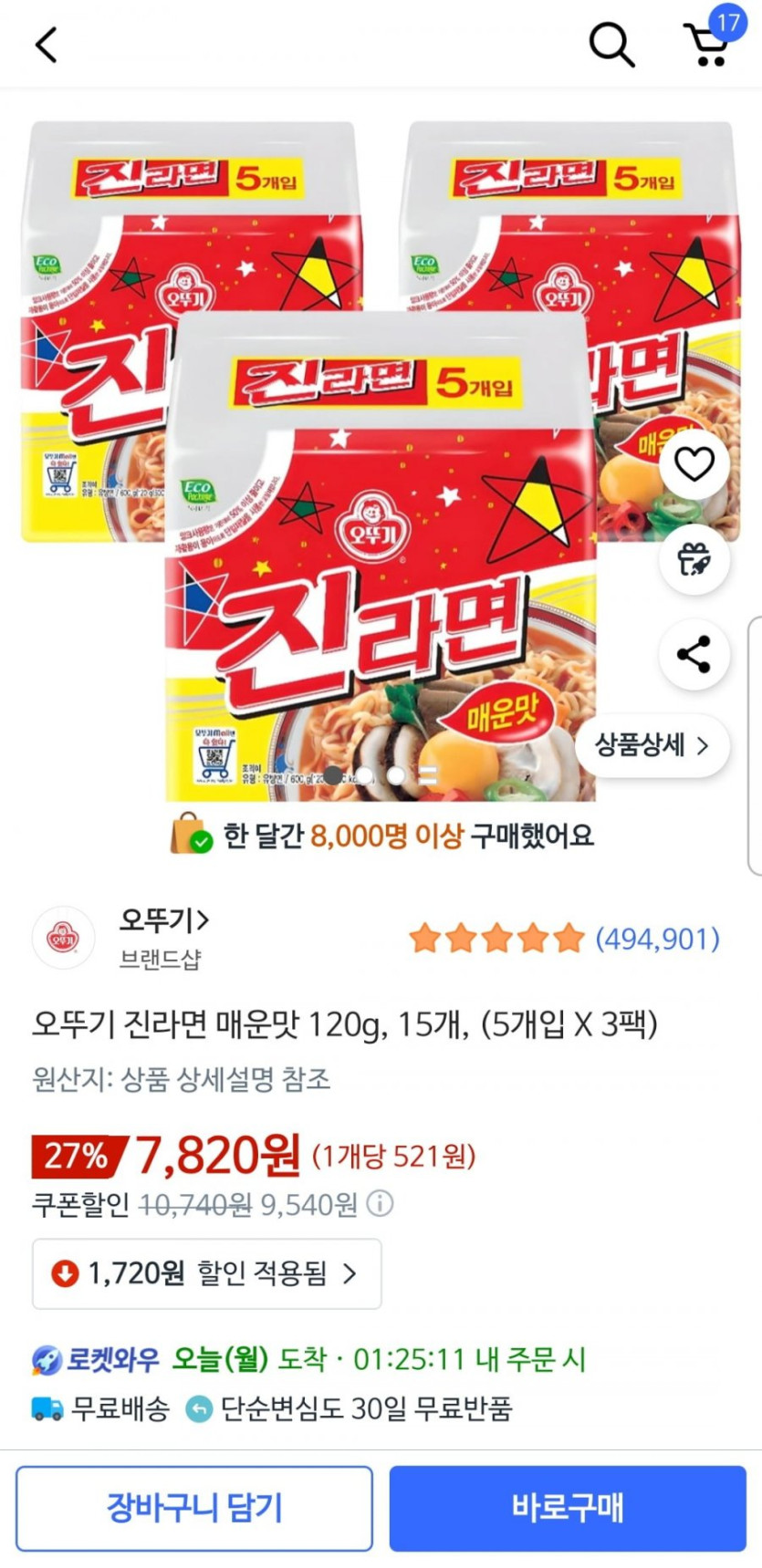
Task: Visit the 오뚜기 brand shop
Action: click(162, 921)
